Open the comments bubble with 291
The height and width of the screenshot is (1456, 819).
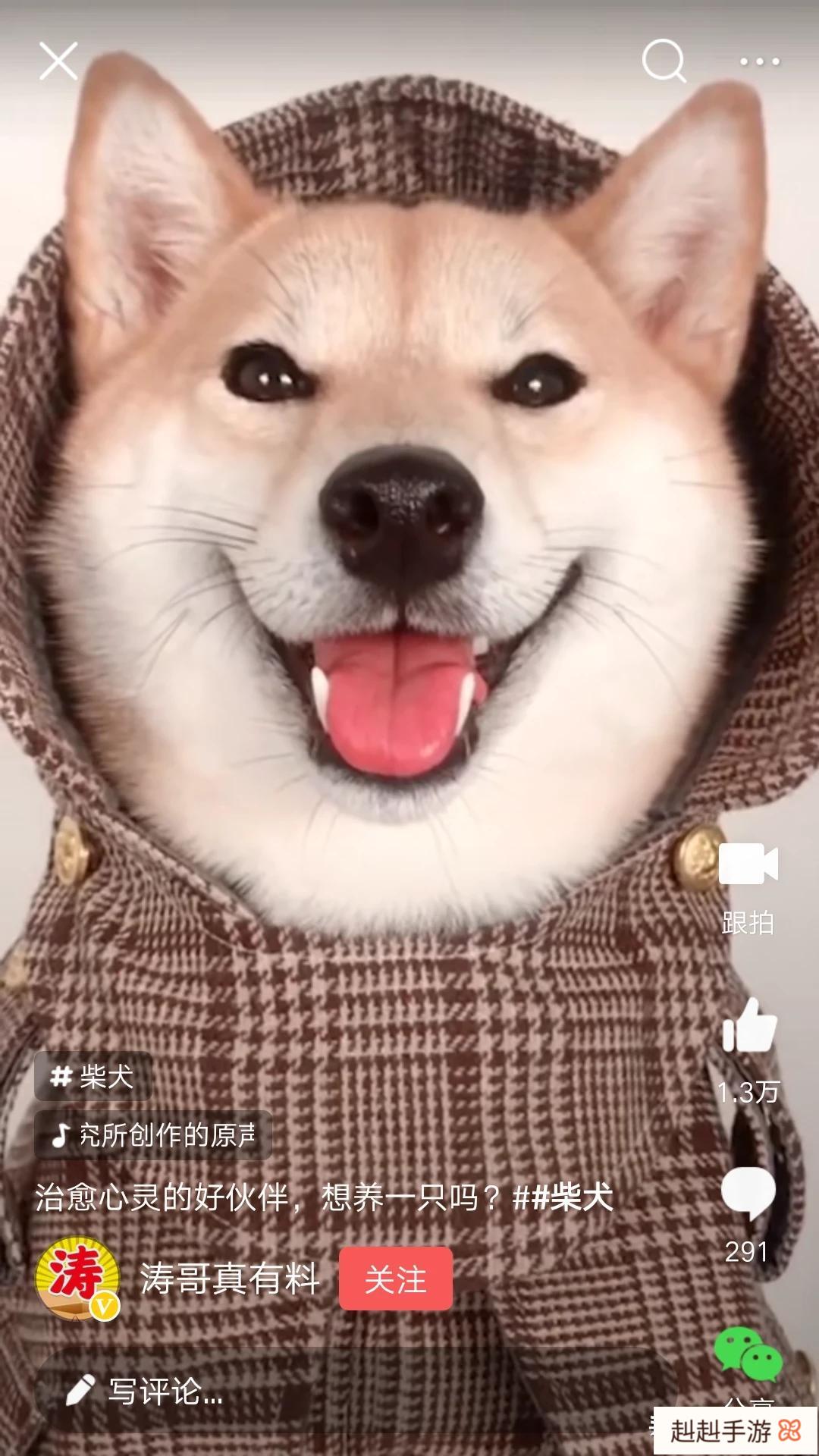(748, 1194)
